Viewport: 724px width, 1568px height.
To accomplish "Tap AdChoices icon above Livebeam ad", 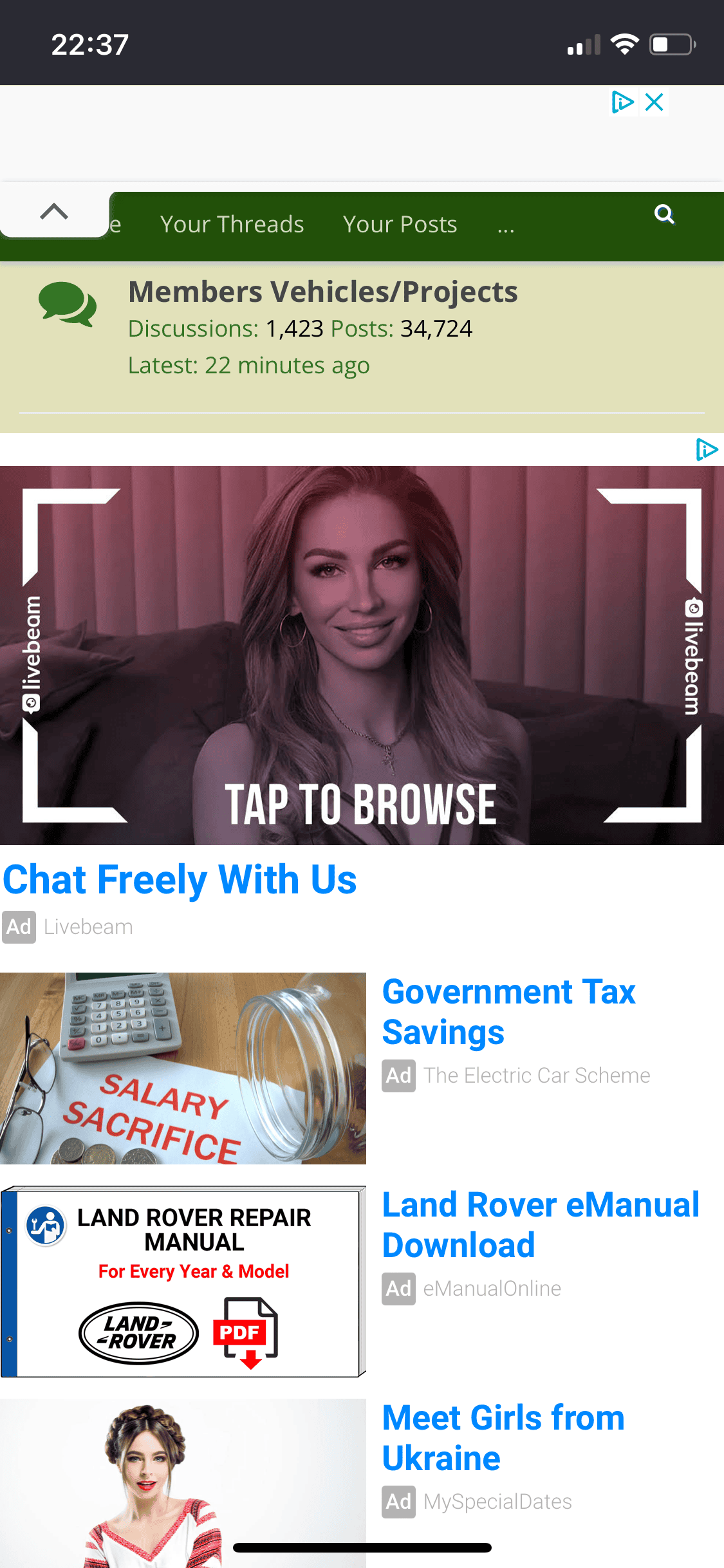I will (706, 449).
